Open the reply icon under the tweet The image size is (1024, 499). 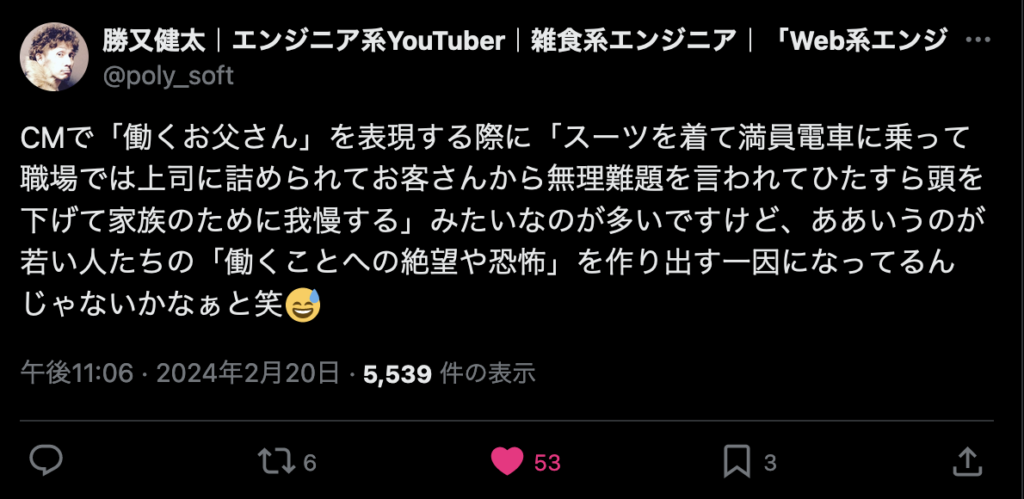(46, 461)
